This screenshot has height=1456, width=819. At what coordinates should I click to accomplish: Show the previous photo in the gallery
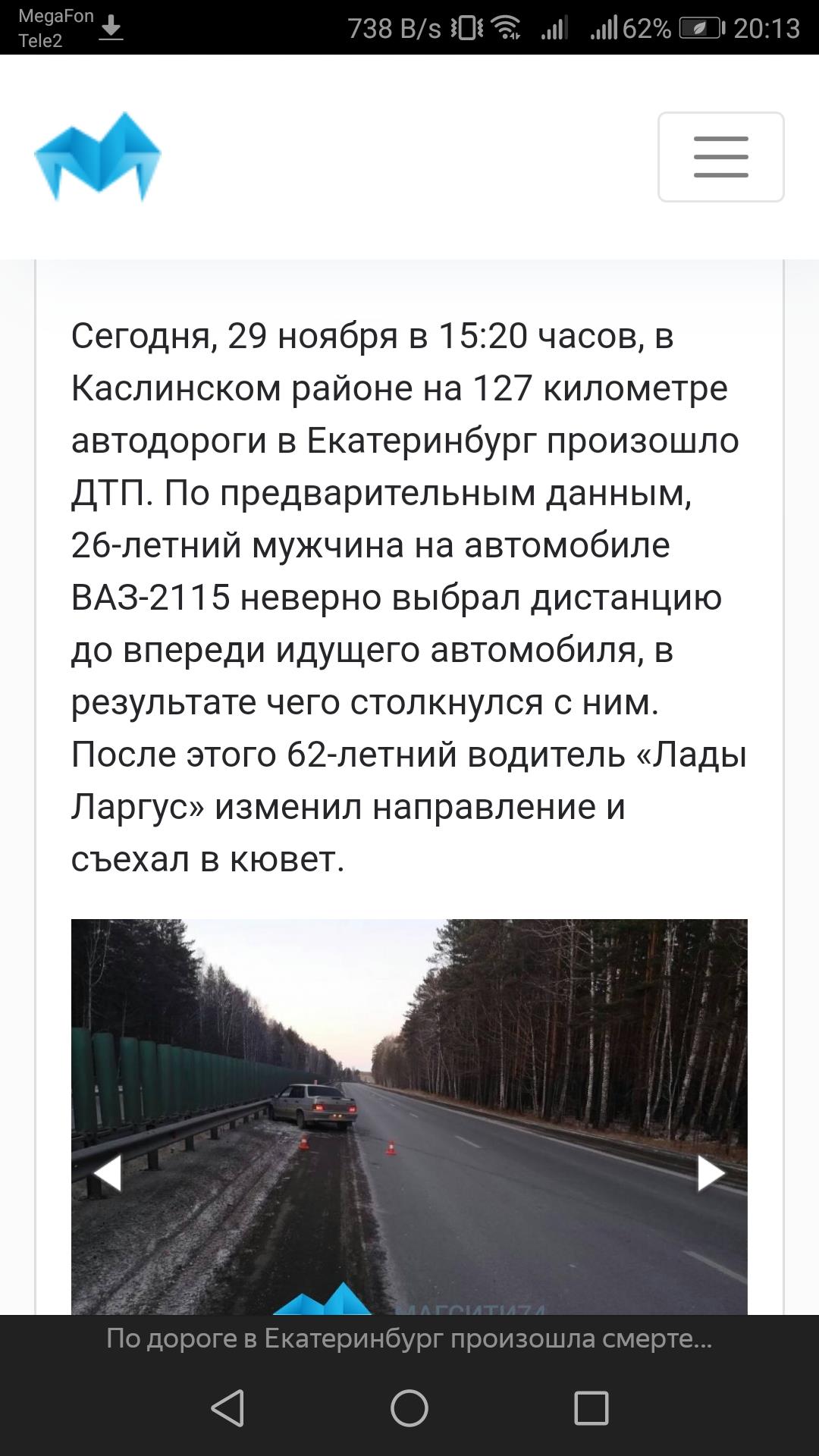point(108,1173)
